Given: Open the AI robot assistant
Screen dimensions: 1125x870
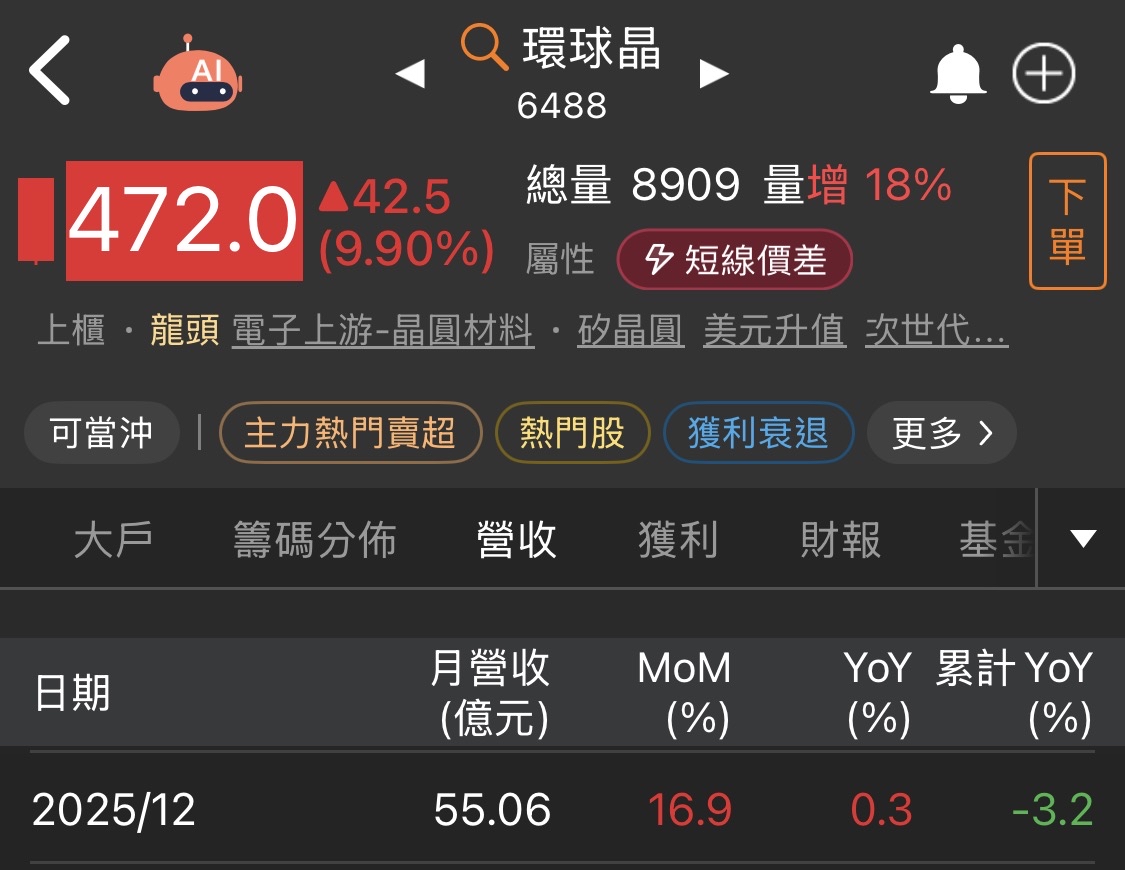Looking at the screenshot, I should point(198,73).
